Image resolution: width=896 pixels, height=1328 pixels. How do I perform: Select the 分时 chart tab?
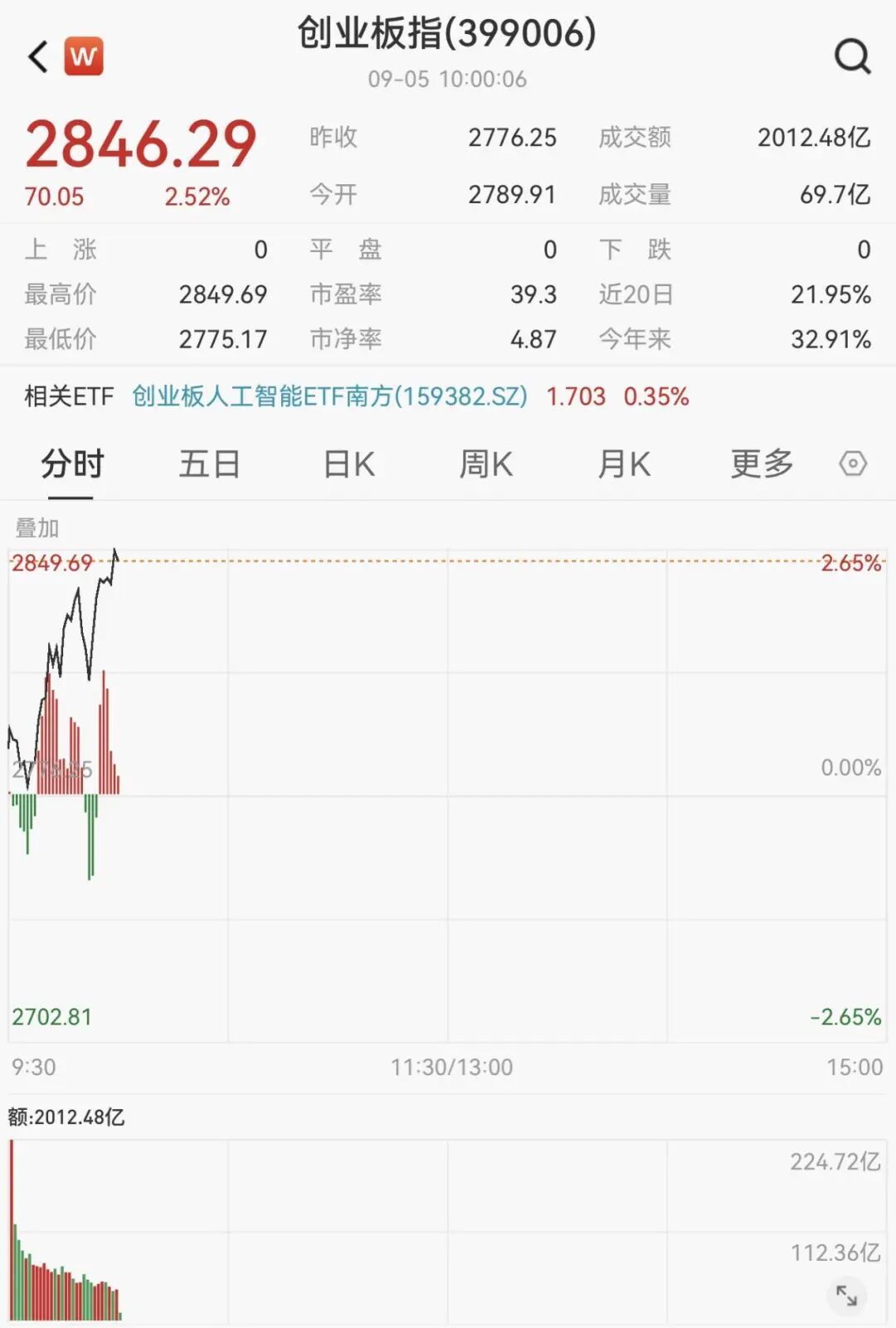(x=71, y=464)
